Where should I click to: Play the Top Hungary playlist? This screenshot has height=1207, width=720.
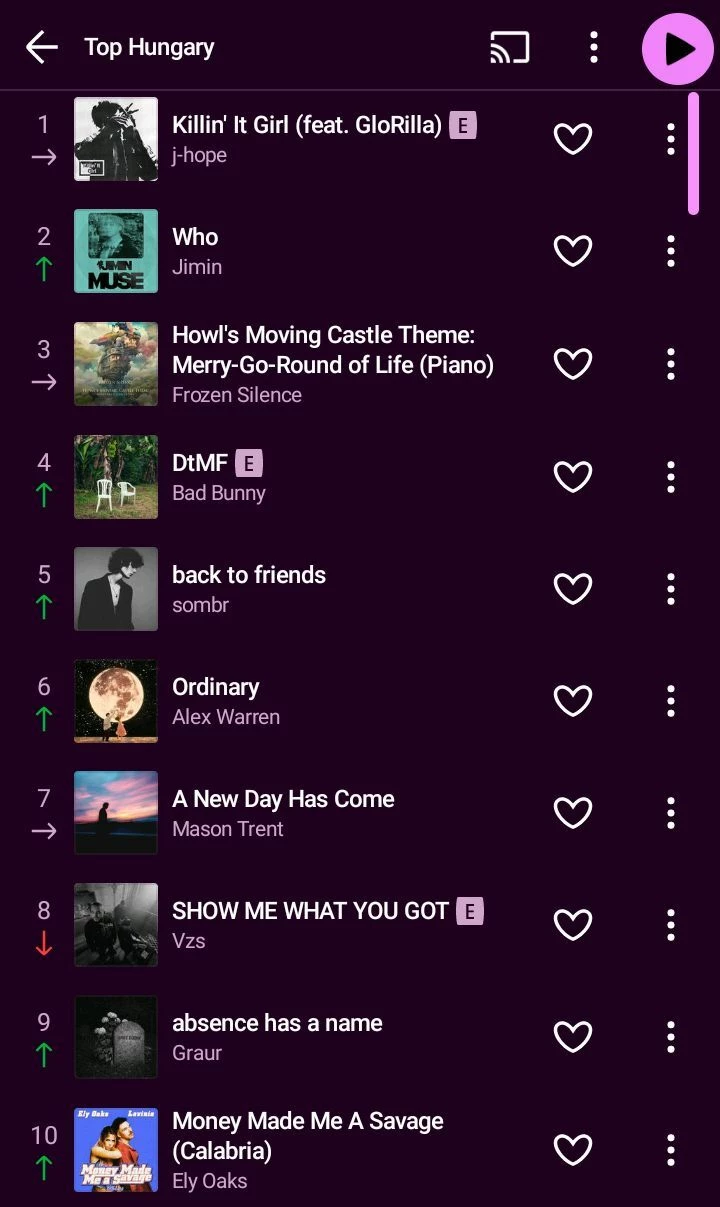point(677,48)
